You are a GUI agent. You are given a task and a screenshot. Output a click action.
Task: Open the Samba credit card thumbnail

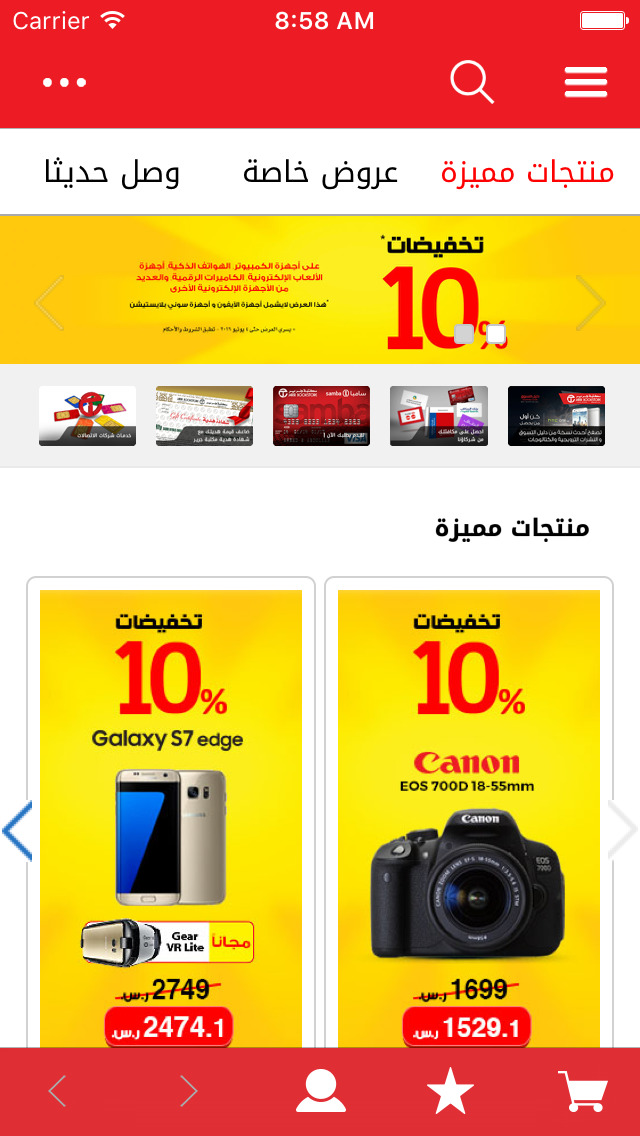coord(321,416)
